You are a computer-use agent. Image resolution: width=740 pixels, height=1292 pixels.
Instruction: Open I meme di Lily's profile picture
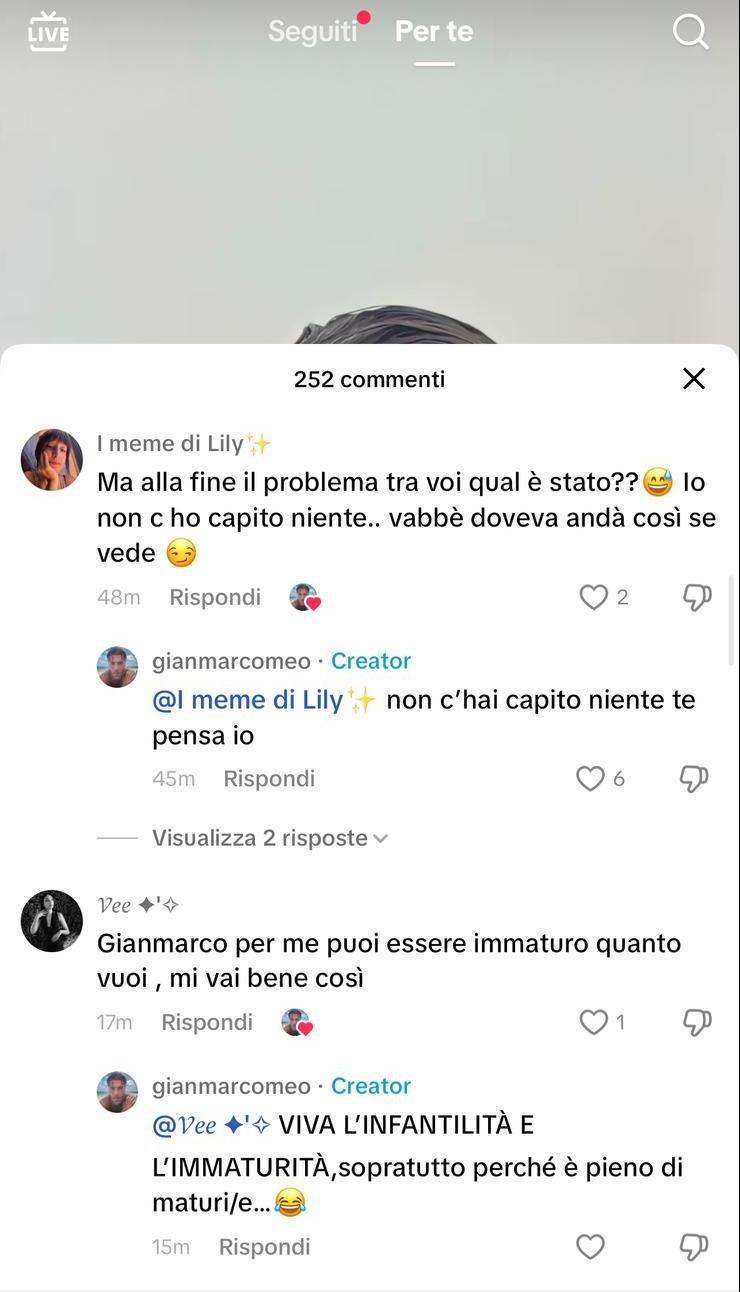click(52, 460)
